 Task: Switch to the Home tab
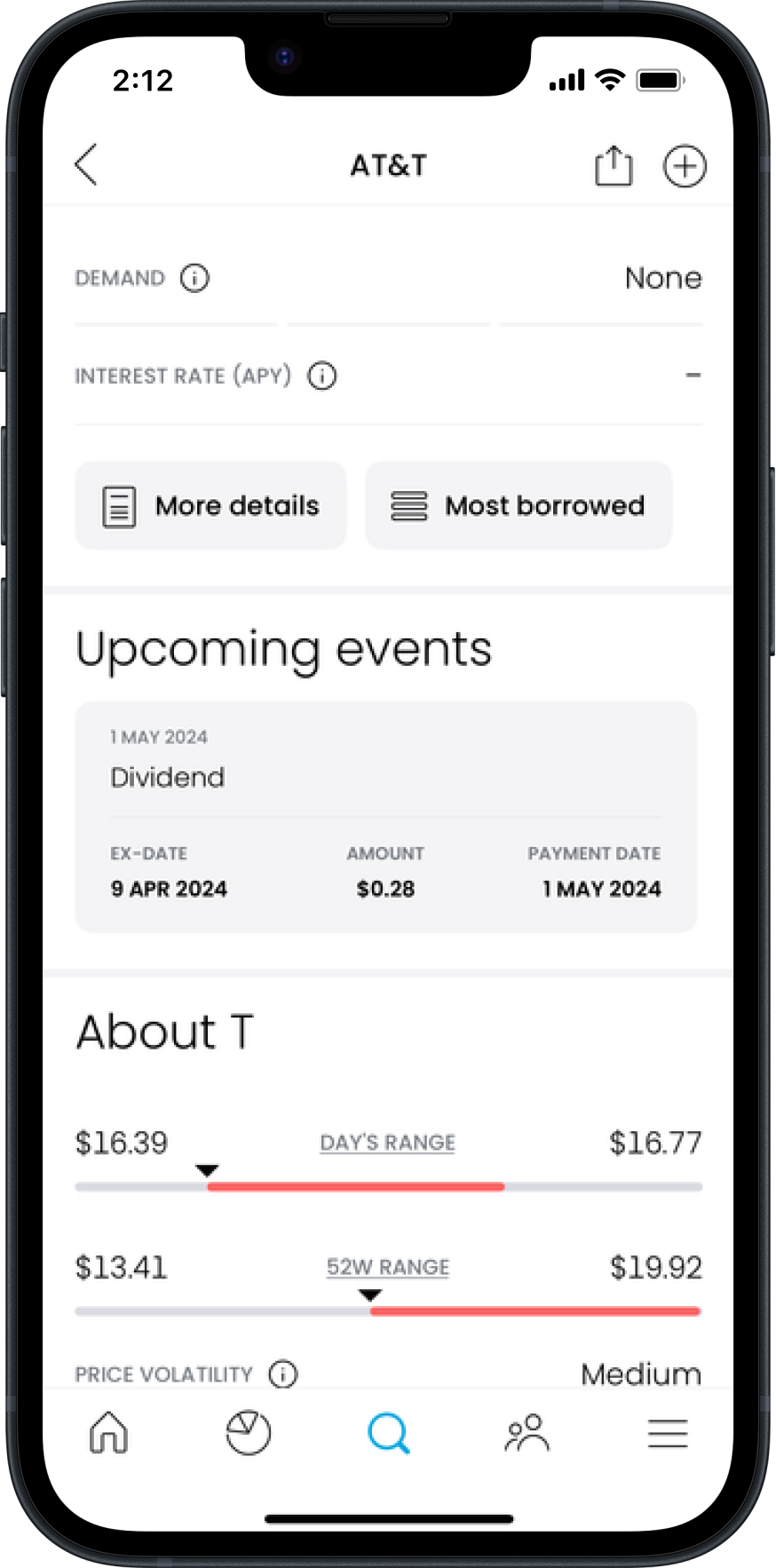108,1432
